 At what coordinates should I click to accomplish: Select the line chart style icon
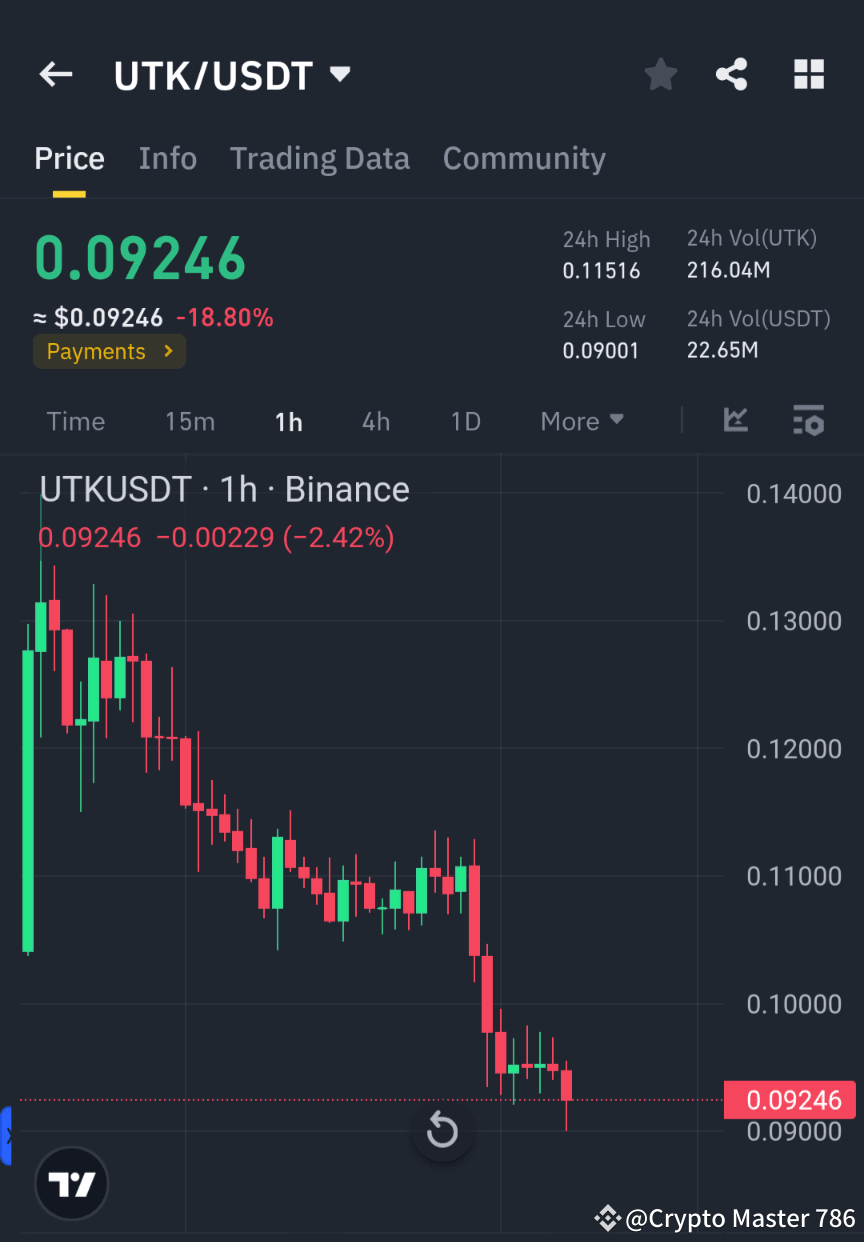(x=736, y=421)
